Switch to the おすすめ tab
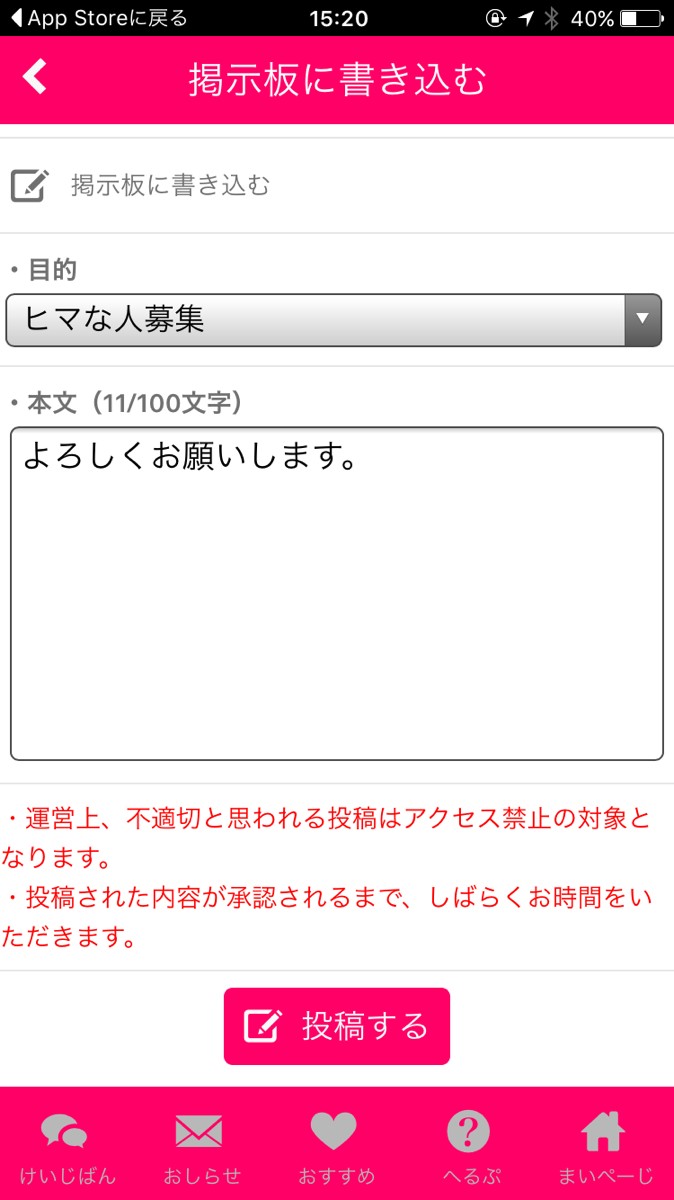Screen dimensions: 674x1200 click(x=336, y=1146)
